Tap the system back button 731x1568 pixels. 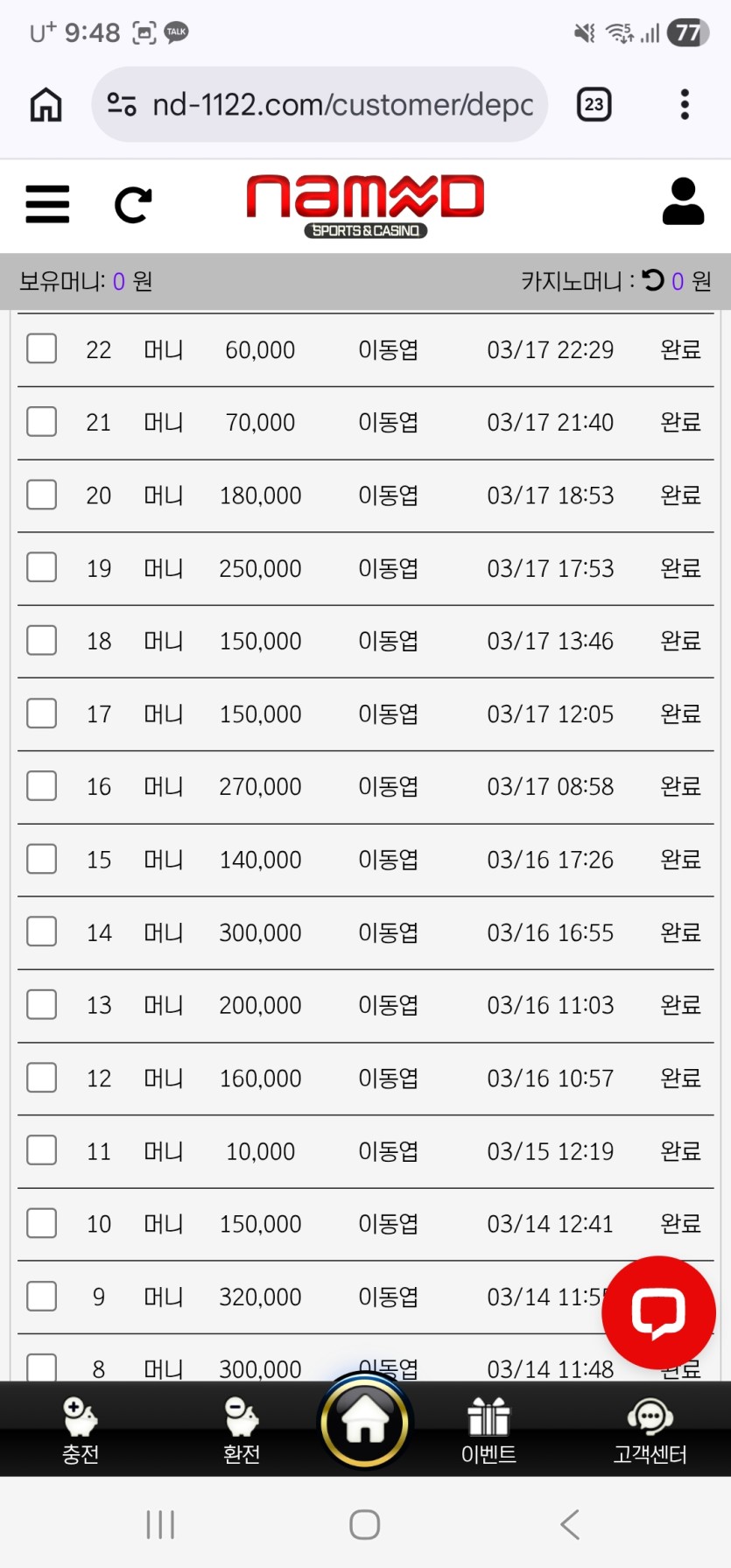(570, 1524)
